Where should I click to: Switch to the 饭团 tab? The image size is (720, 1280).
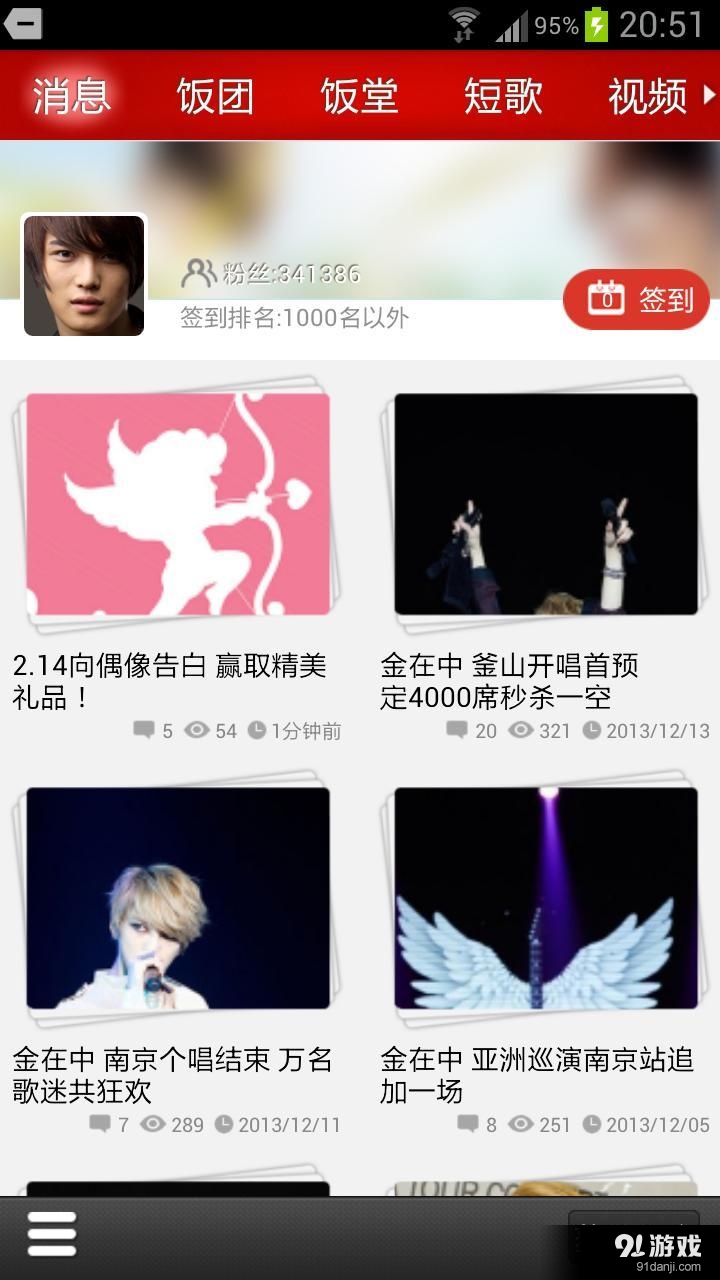point(215,96)
